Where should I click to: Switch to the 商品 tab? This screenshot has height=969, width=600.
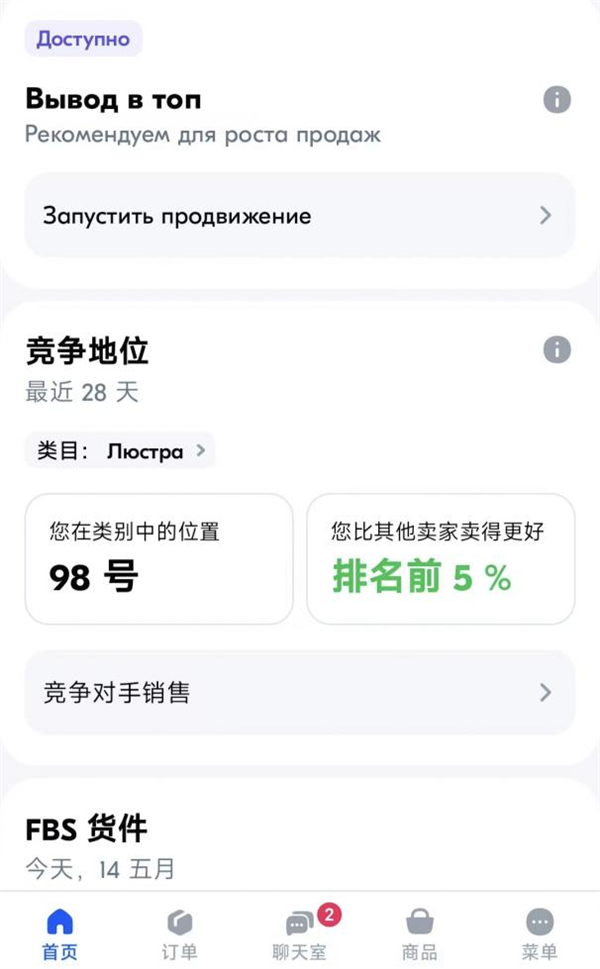click(420, 934)
